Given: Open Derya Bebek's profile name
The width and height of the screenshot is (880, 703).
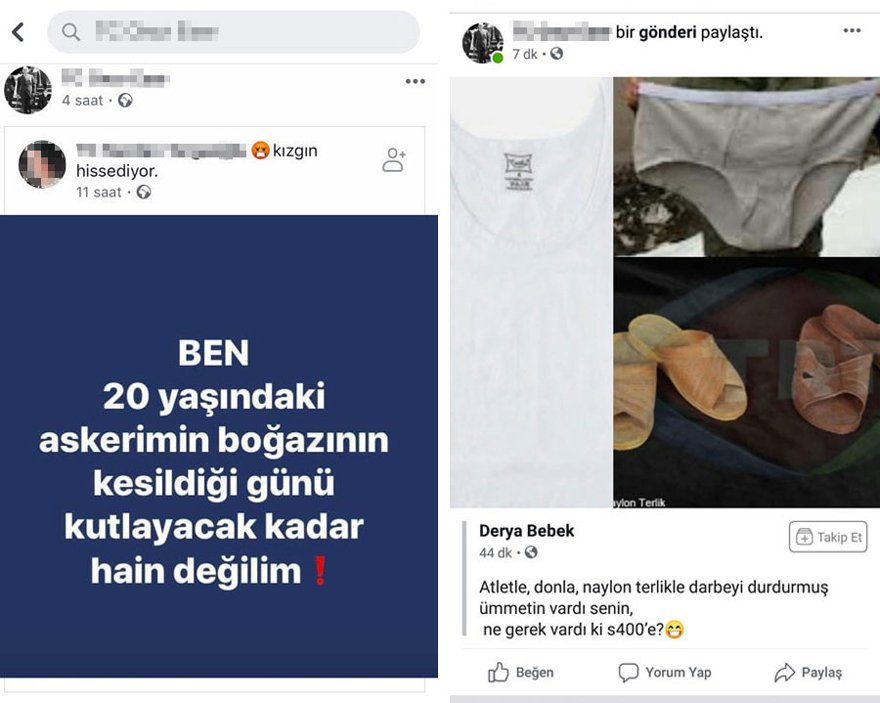Looking at the screenshot, I should [x=526, y=531].
